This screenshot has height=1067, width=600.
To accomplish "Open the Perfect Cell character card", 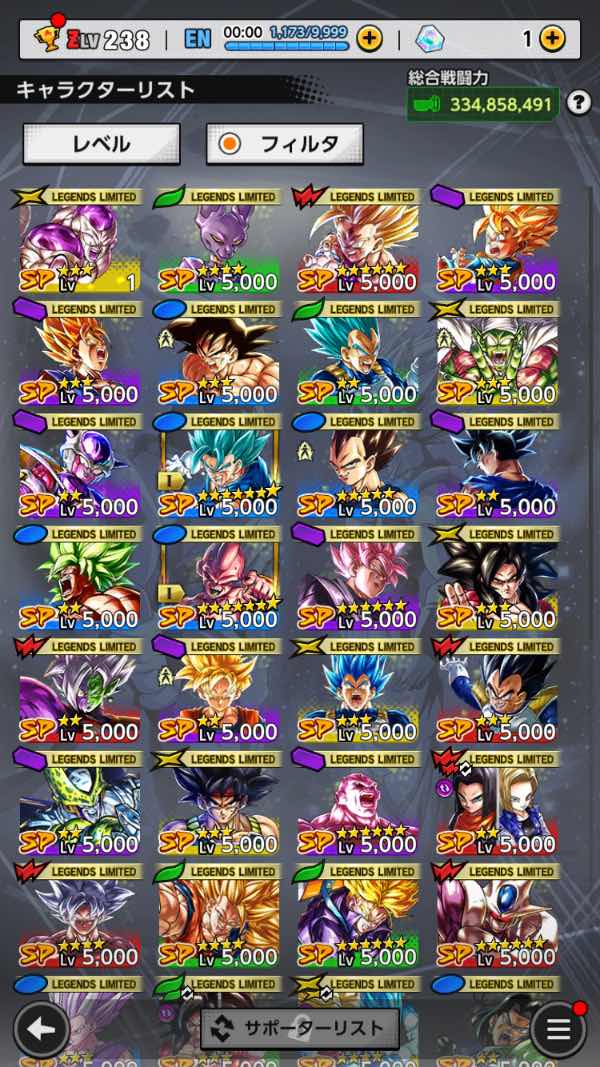I will pos(79,806).
